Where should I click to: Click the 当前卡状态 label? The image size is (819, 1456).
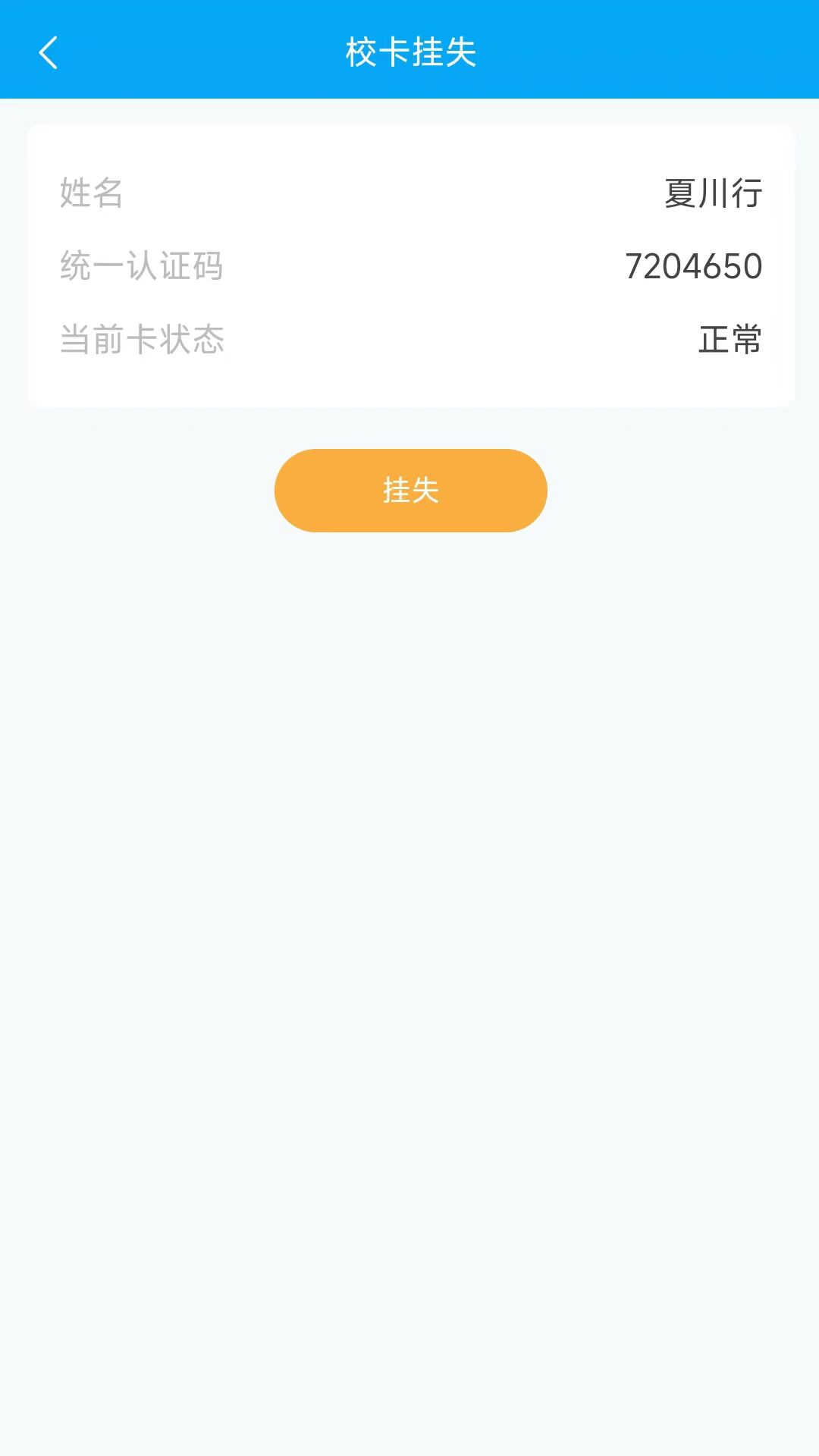pyautogui.click(x=142, y=340)
